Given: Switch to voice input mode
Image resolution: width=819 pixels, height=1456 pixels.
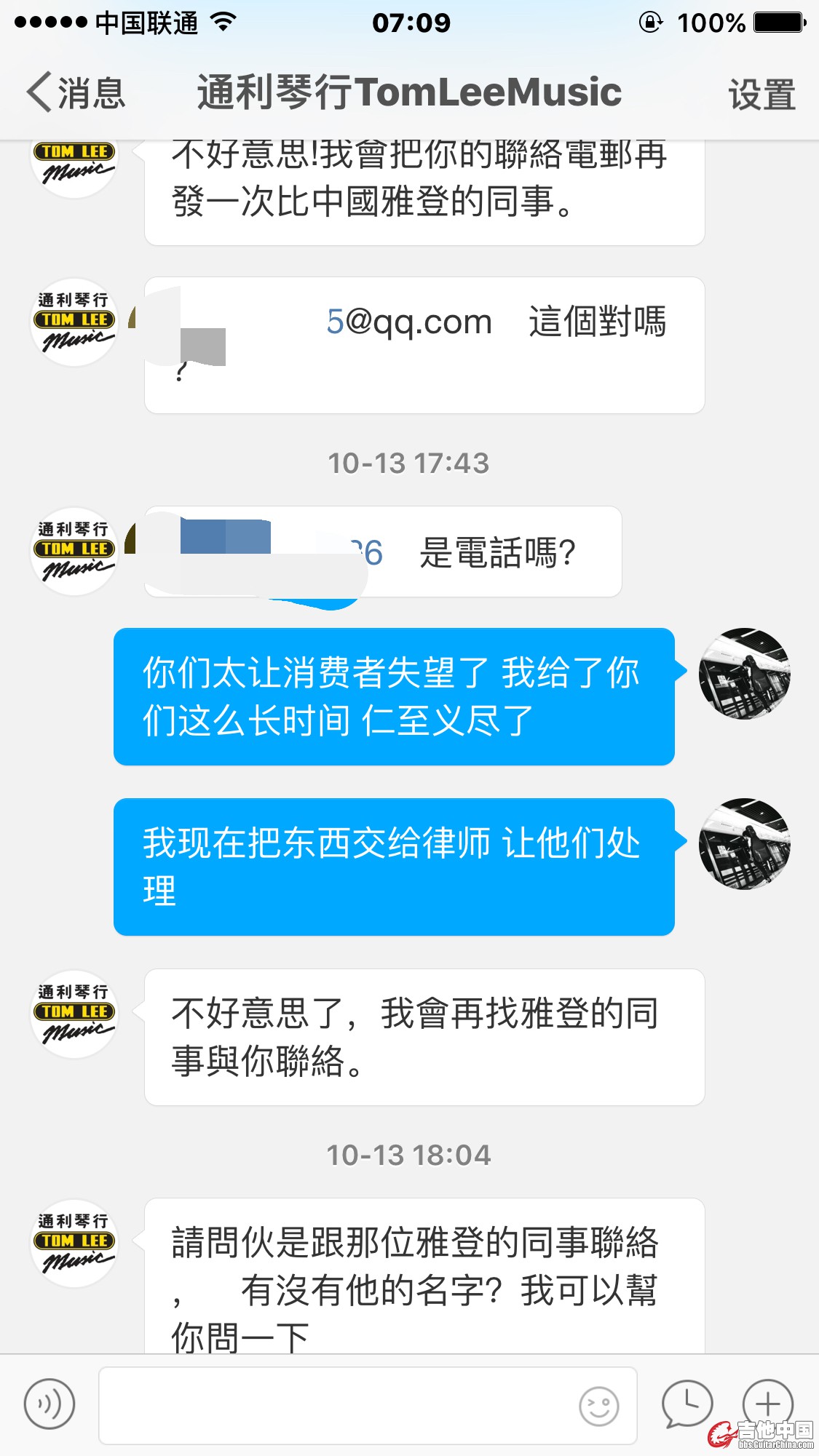Looking at the screenshot, I should tap(50, 1404).
